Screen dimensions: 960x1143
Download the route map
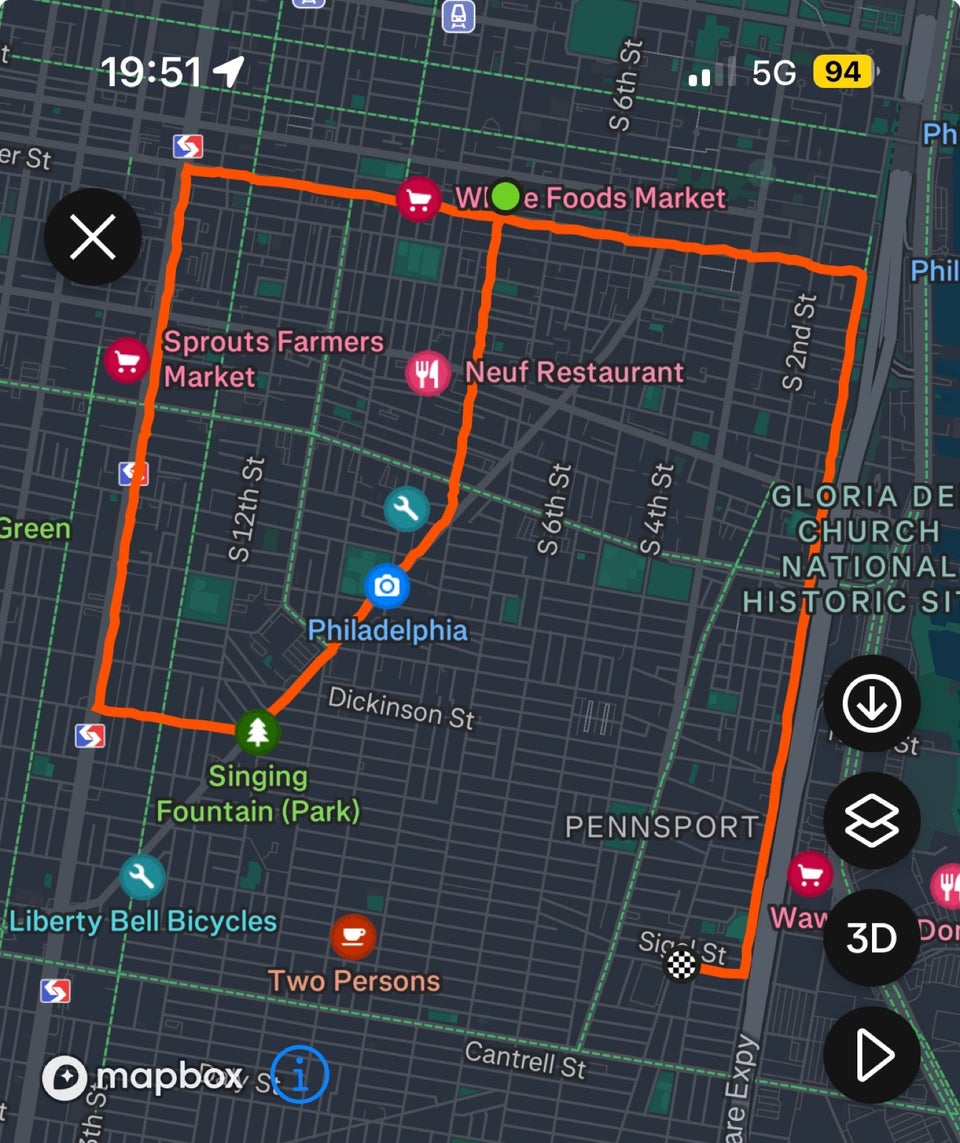[871, 704]
